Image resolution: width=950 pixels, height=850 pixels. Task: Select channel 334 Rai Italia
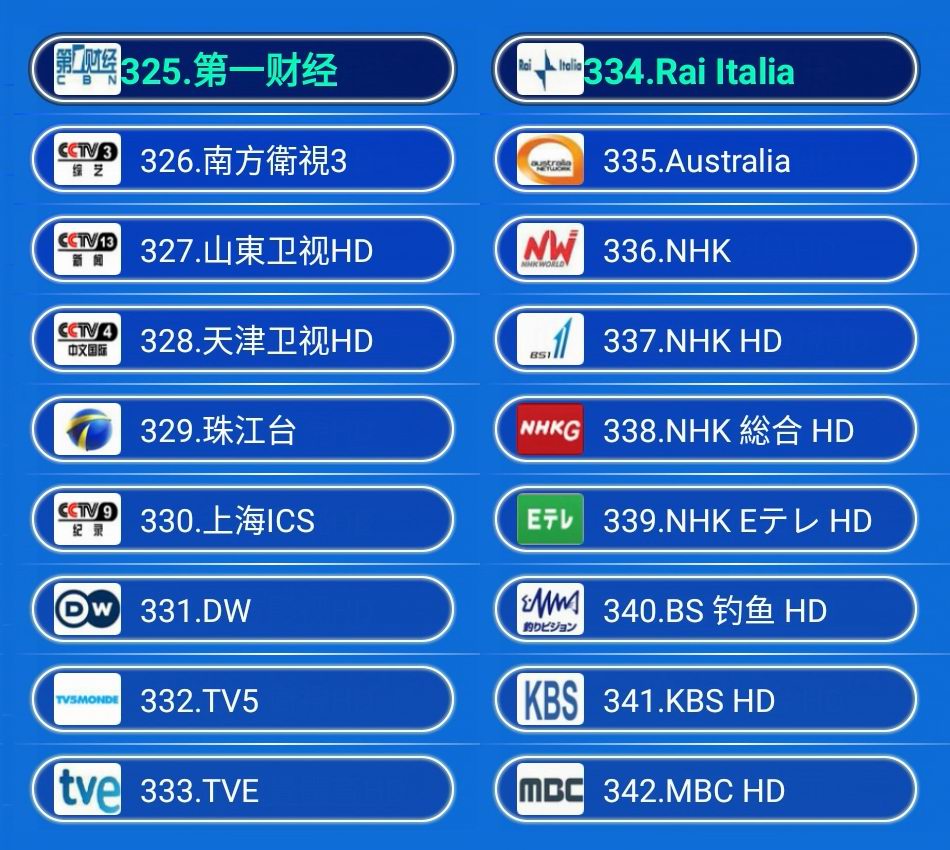coord(705,70)
